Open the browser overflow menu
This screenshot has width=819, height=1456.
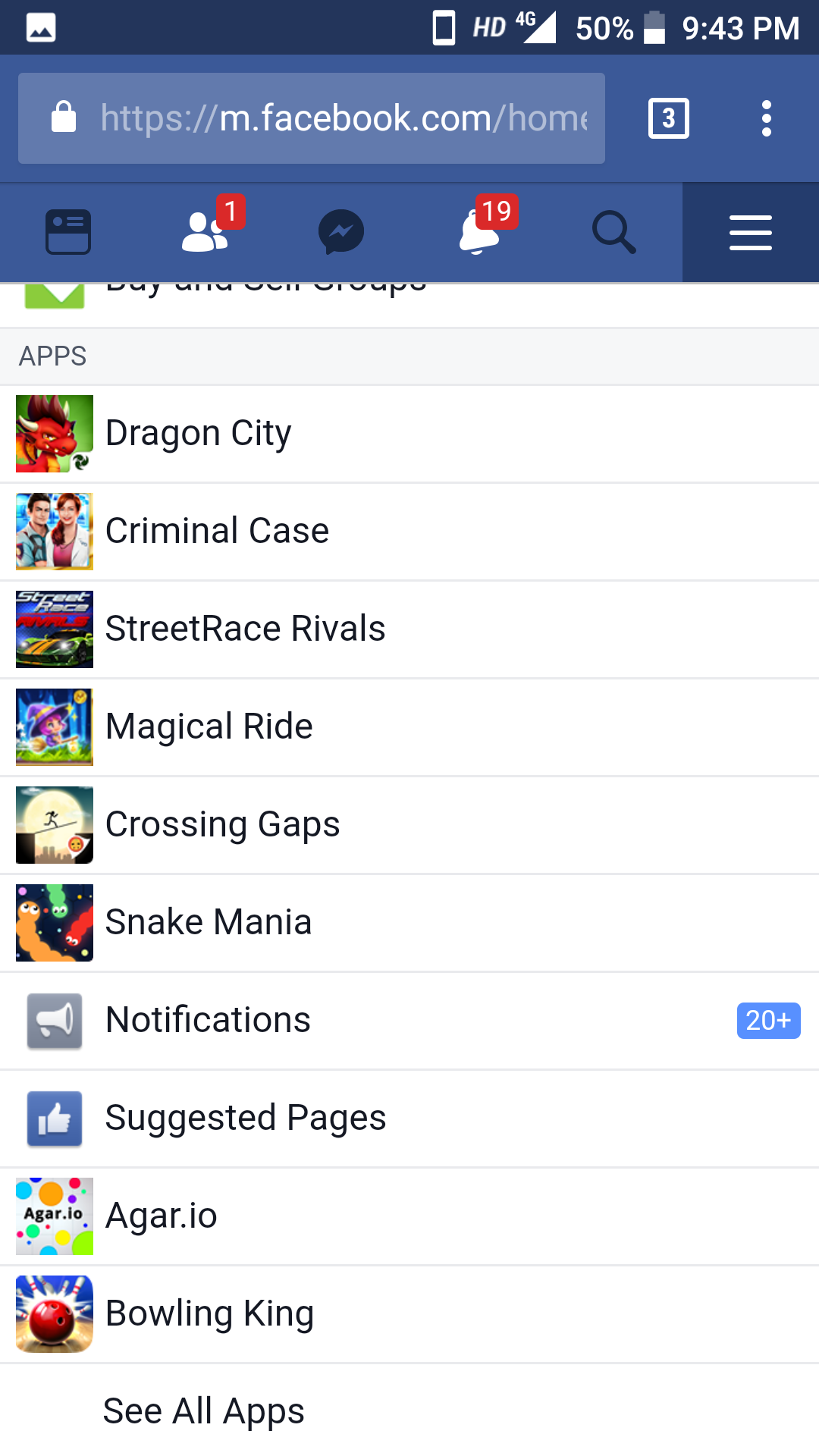766,118
